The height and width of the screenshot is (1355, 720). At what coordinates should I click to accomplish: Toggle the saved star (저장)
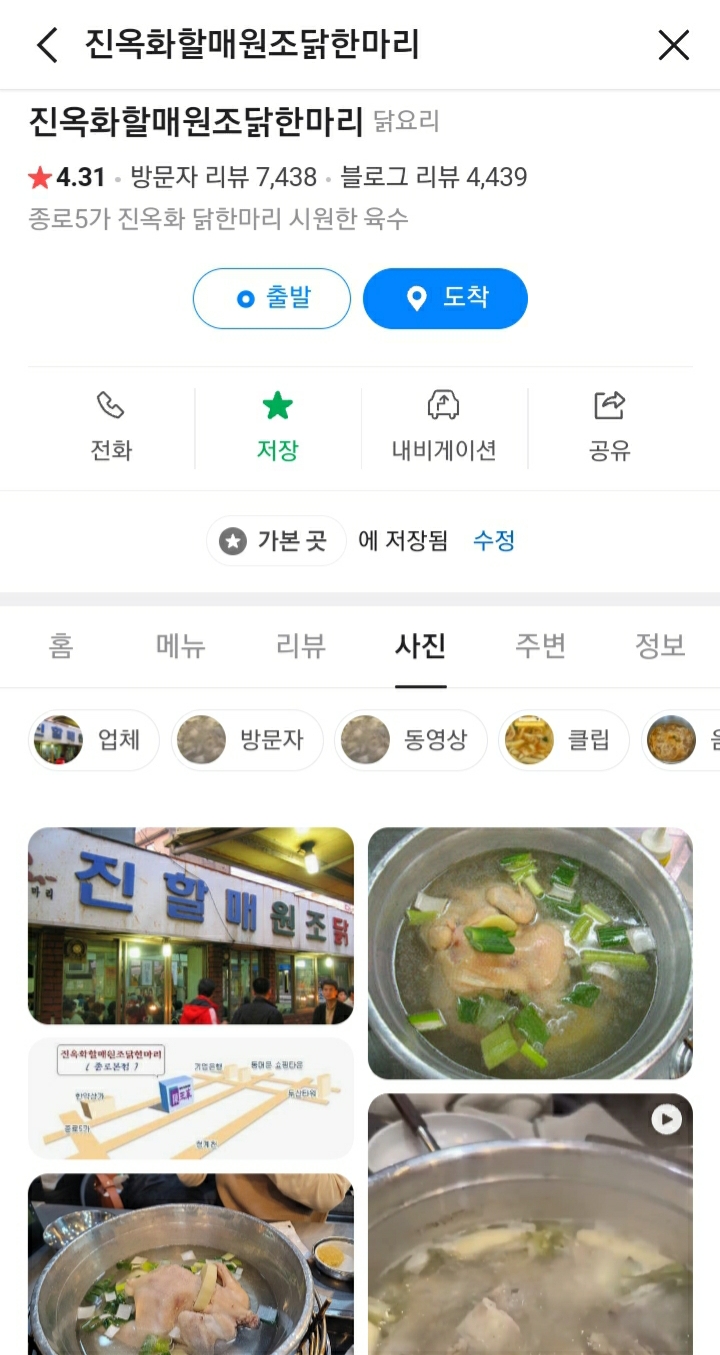[277, 427]
